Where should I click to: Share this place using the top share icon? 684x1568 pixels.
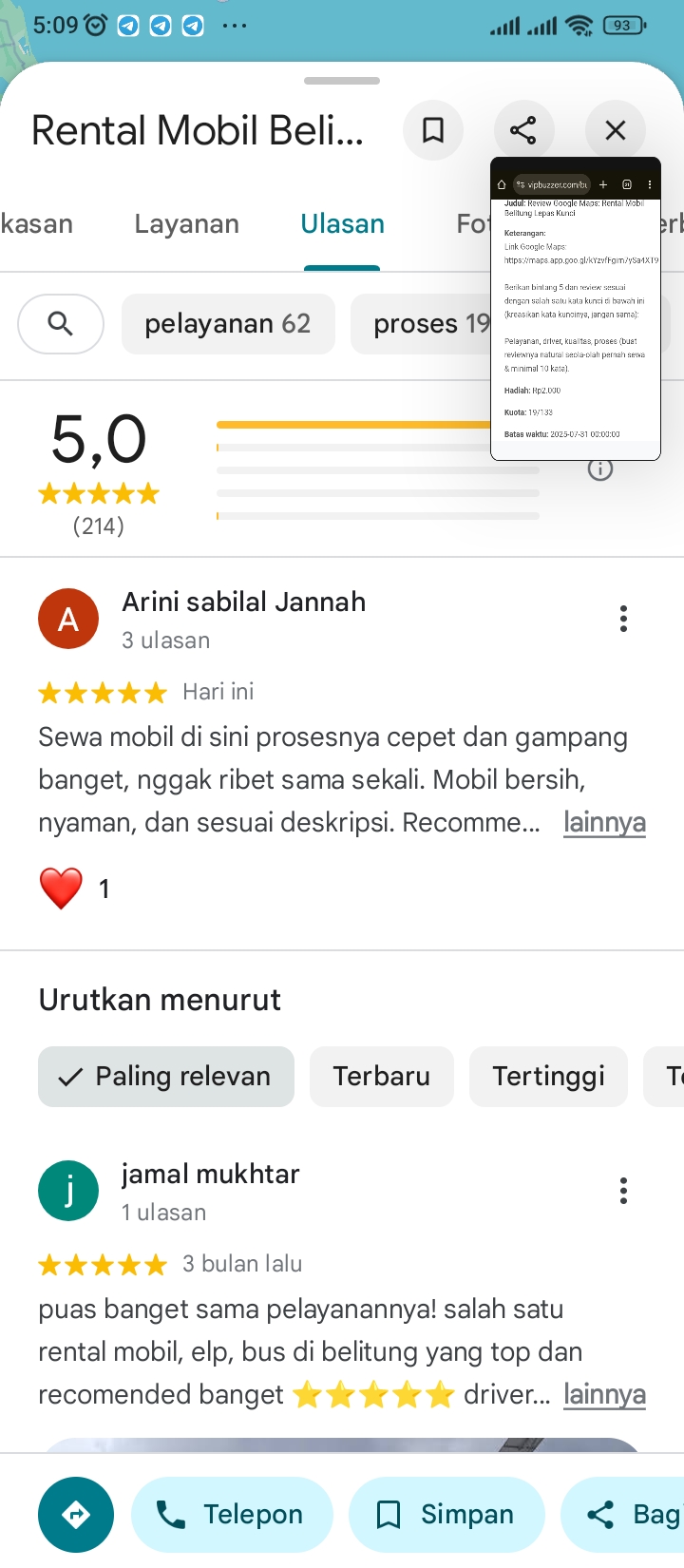click(x=523, y=130)
